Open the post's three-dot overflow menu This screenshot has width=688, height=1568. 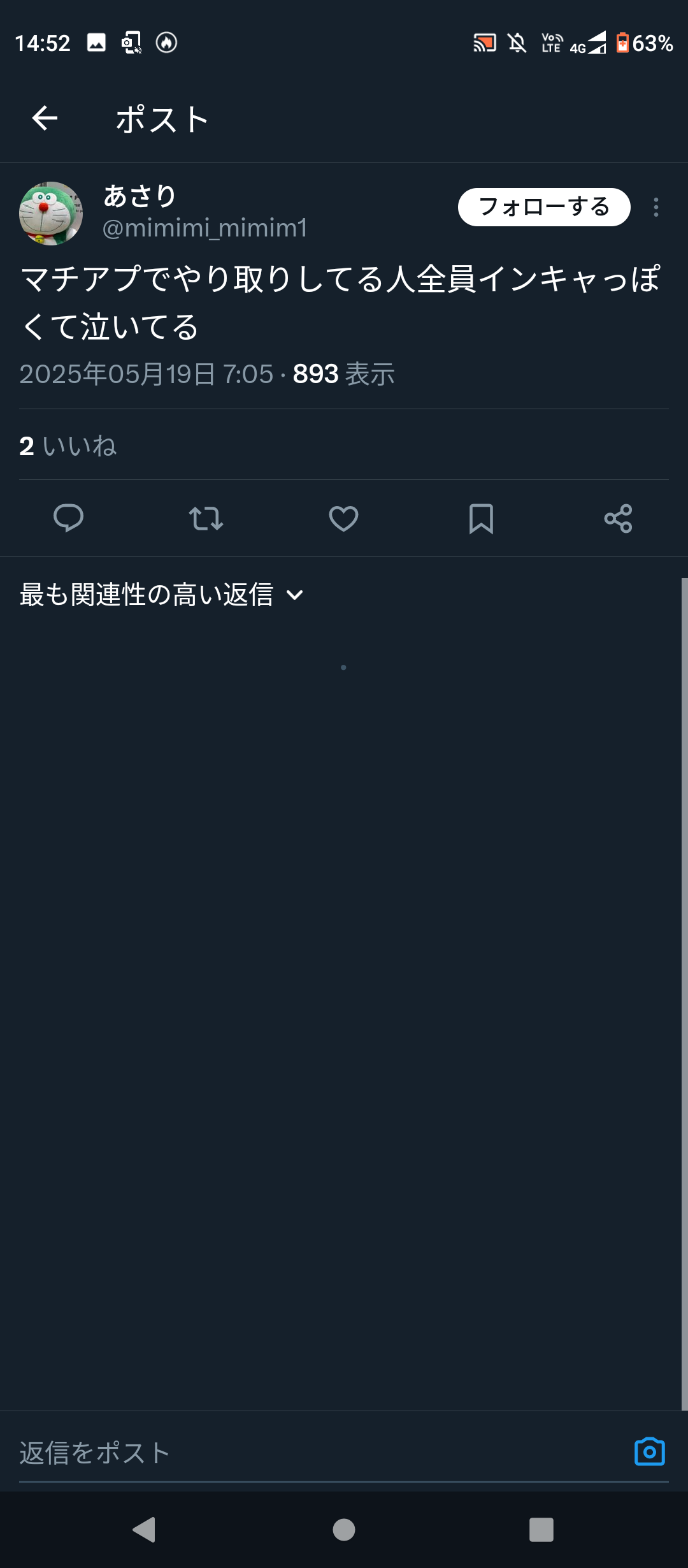[656, 207]
